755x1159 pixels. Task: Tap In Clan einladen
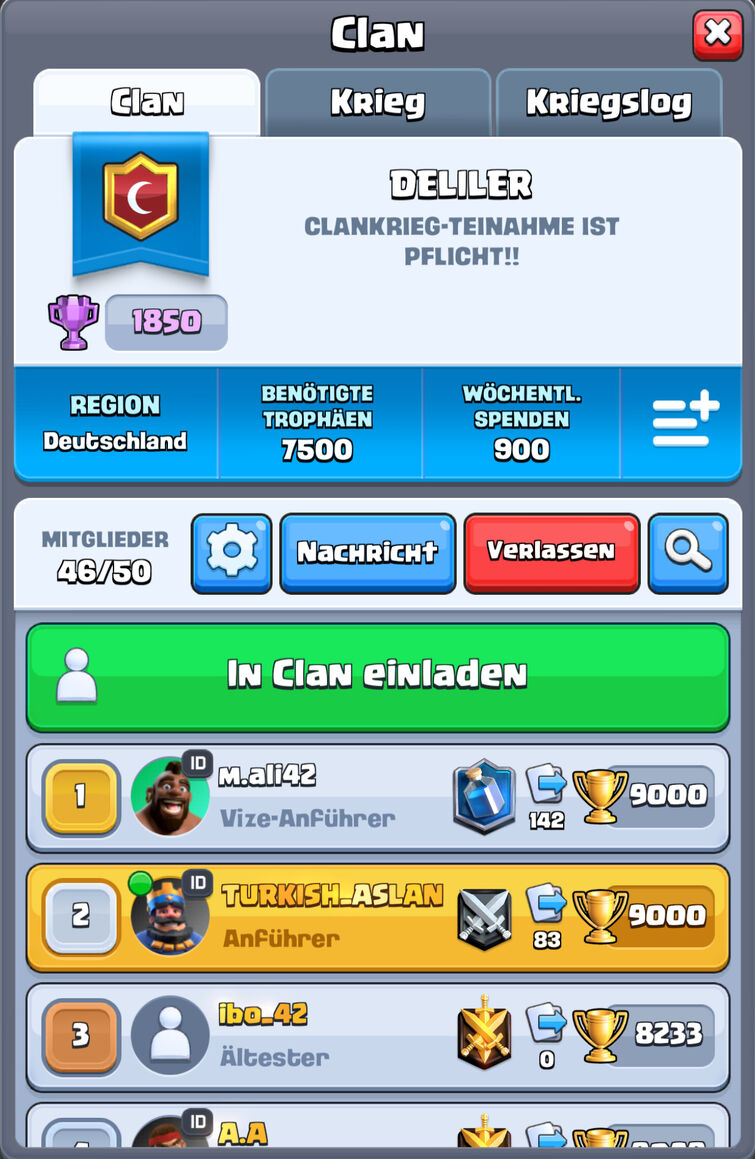(x=377, y=676)
